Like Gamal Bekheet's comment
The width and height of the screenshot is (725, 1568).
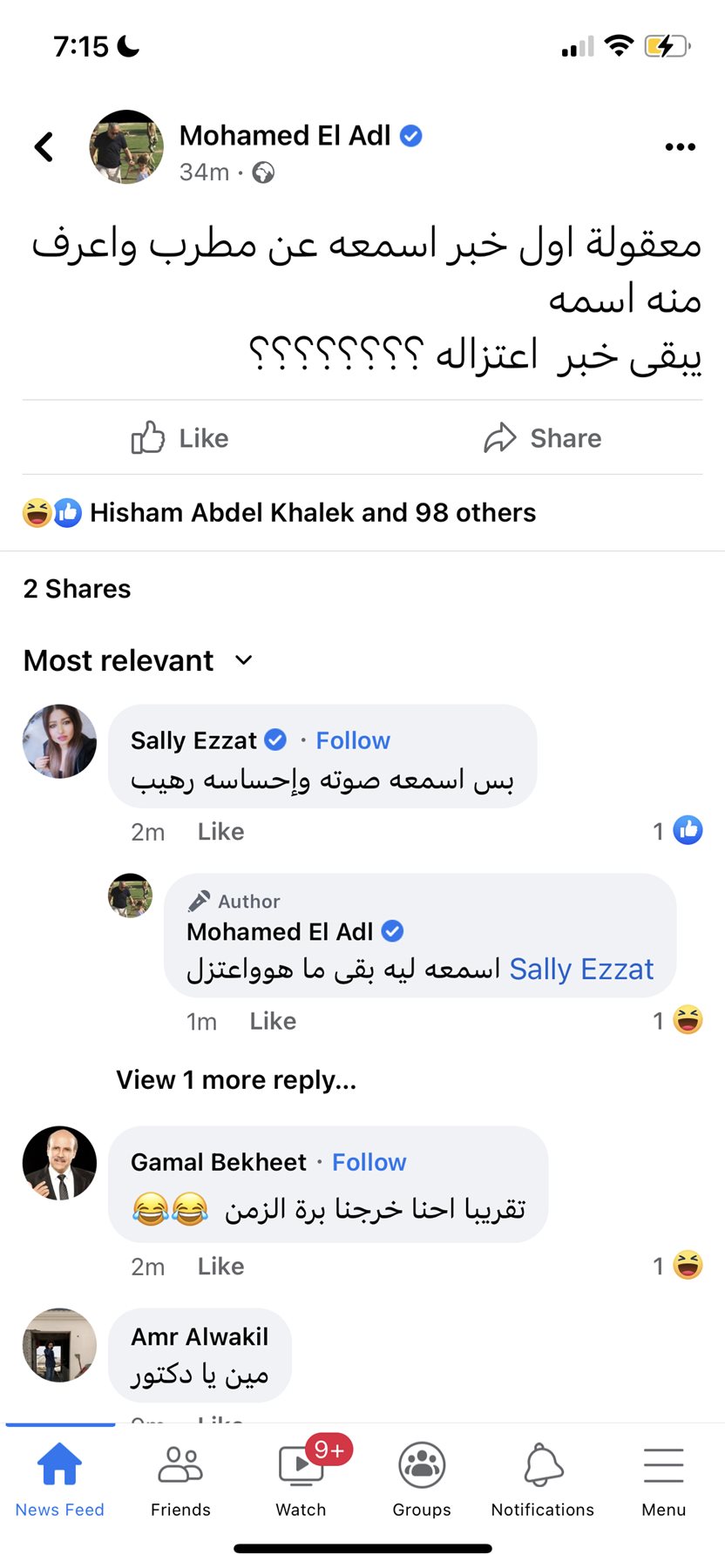coord(220,1267)
